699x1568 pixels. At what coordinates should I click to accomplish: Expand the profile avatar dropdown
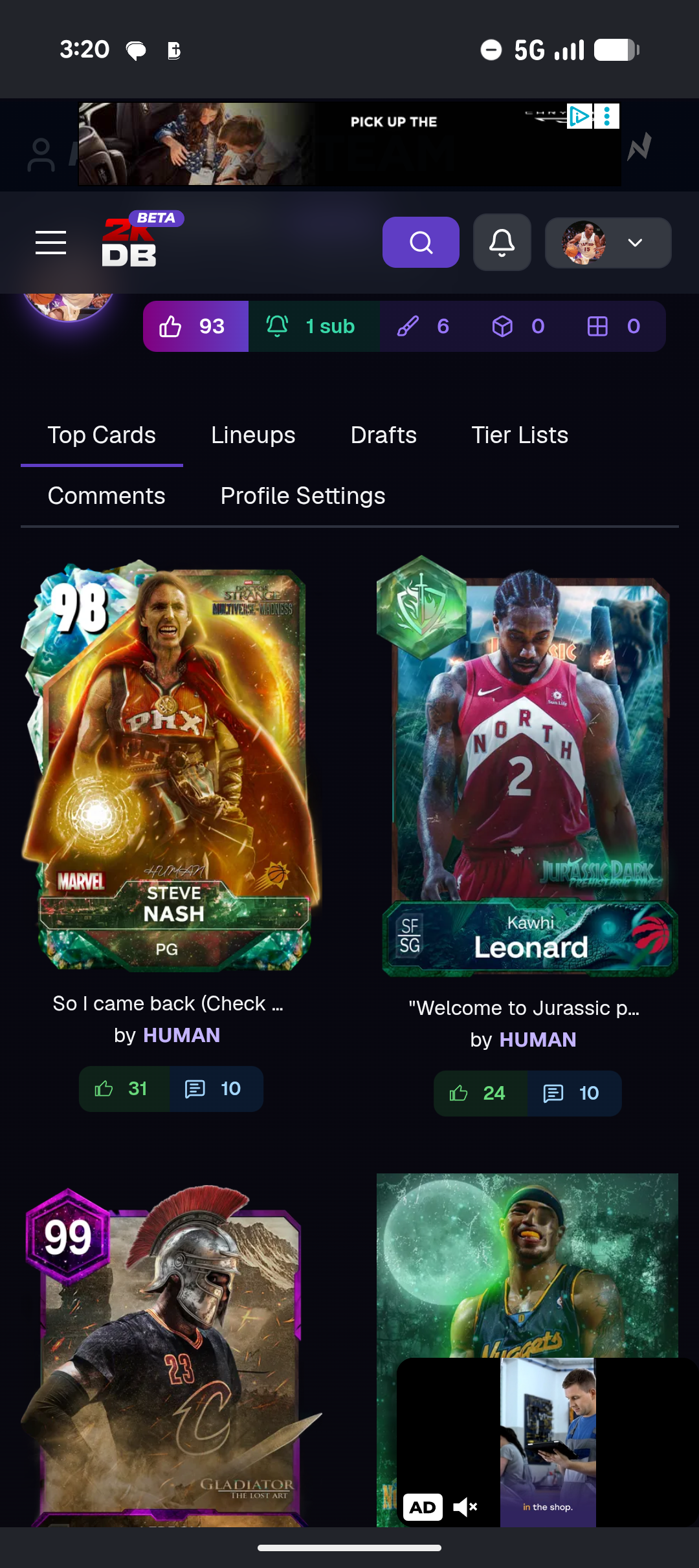(x=608, y=243)
